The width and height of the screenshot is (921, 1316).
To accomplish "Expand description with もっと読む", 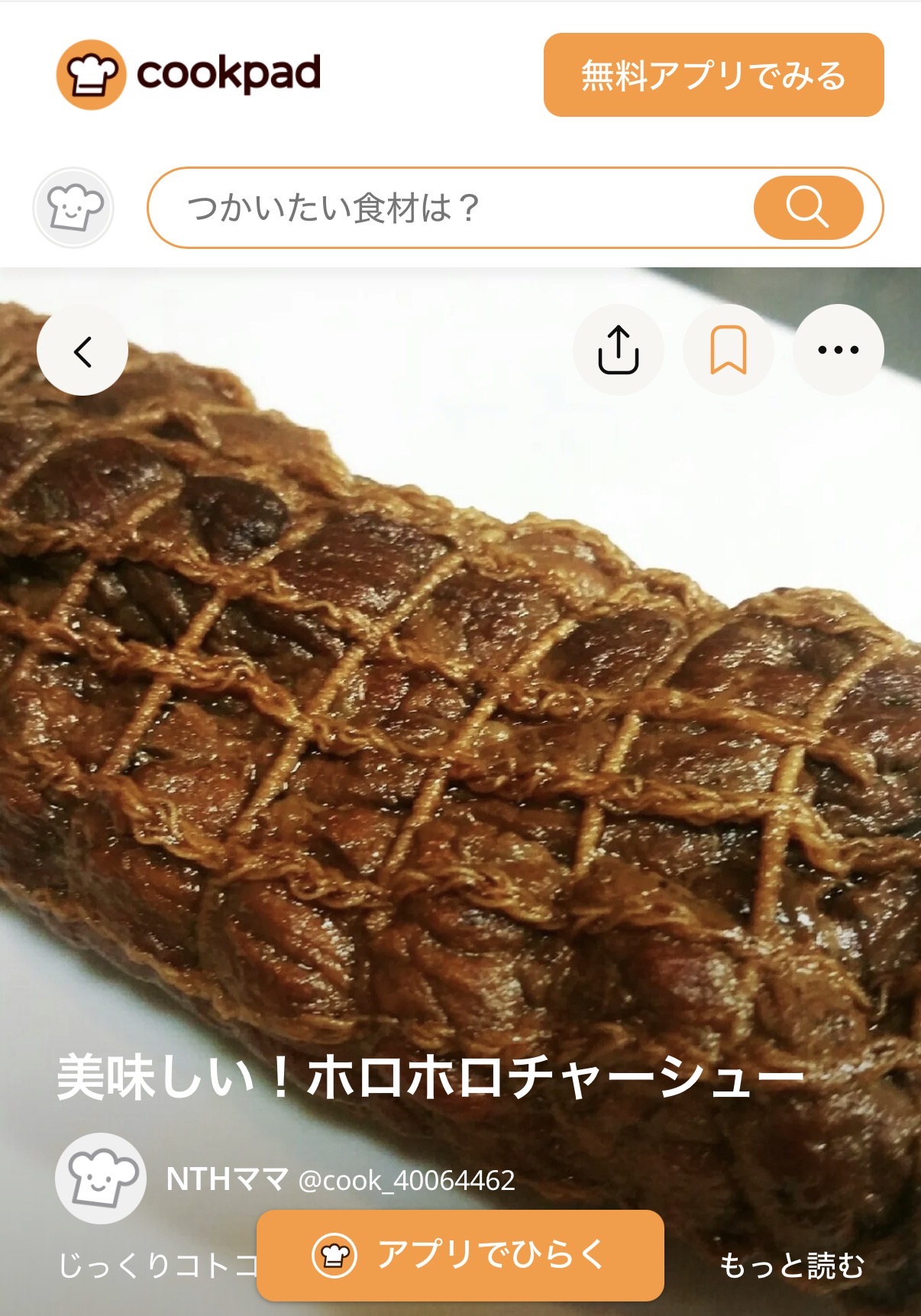I will [791, 1266].
